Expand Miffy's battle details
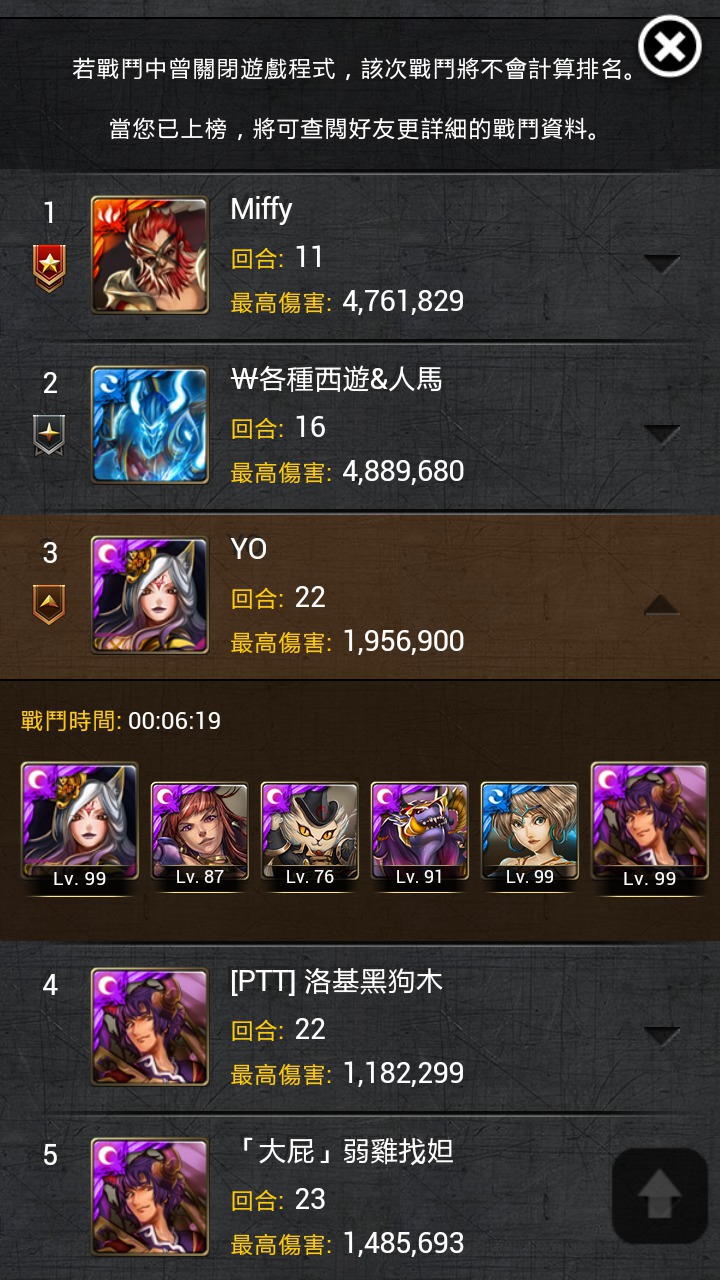The image size is (720, 1280). click(661, 264)
